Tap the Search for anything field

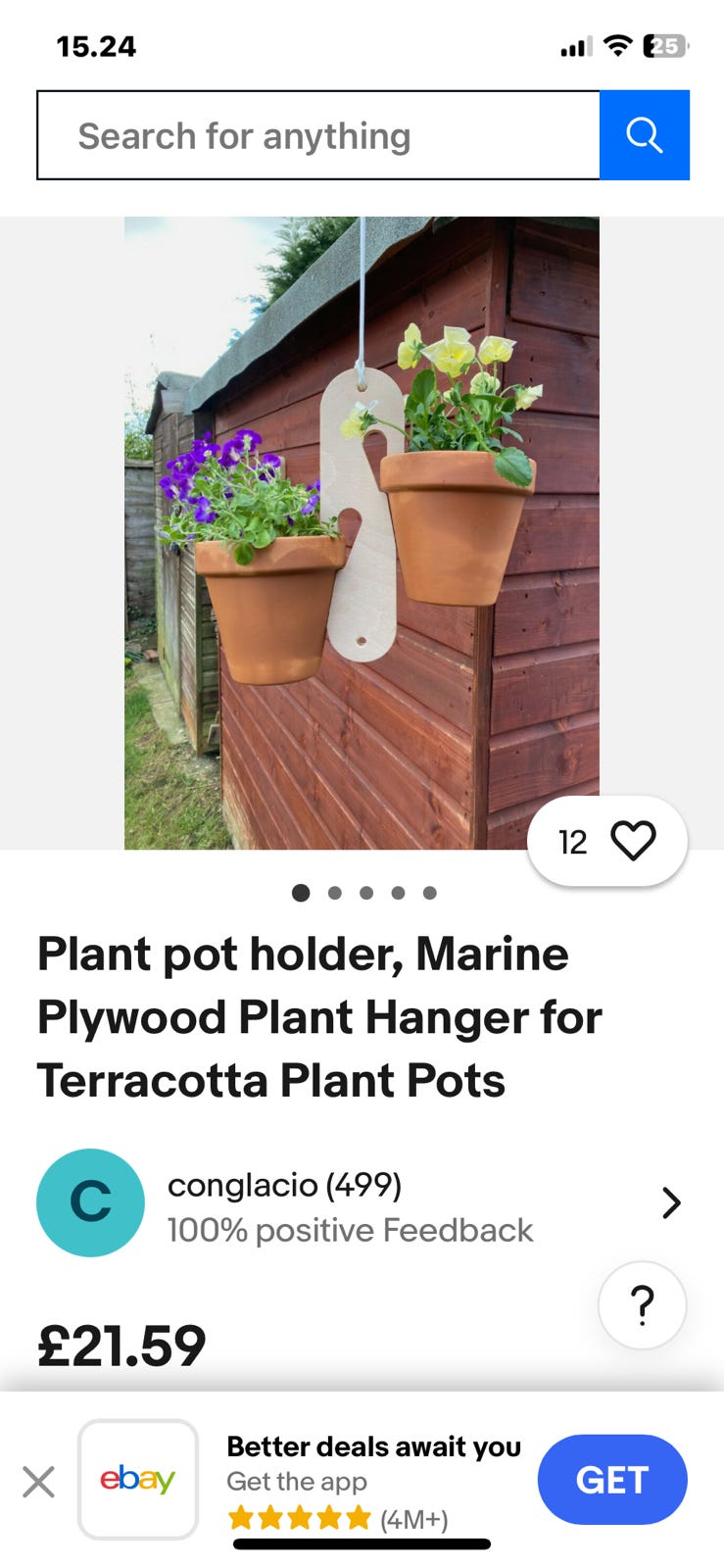click(318, 135)
